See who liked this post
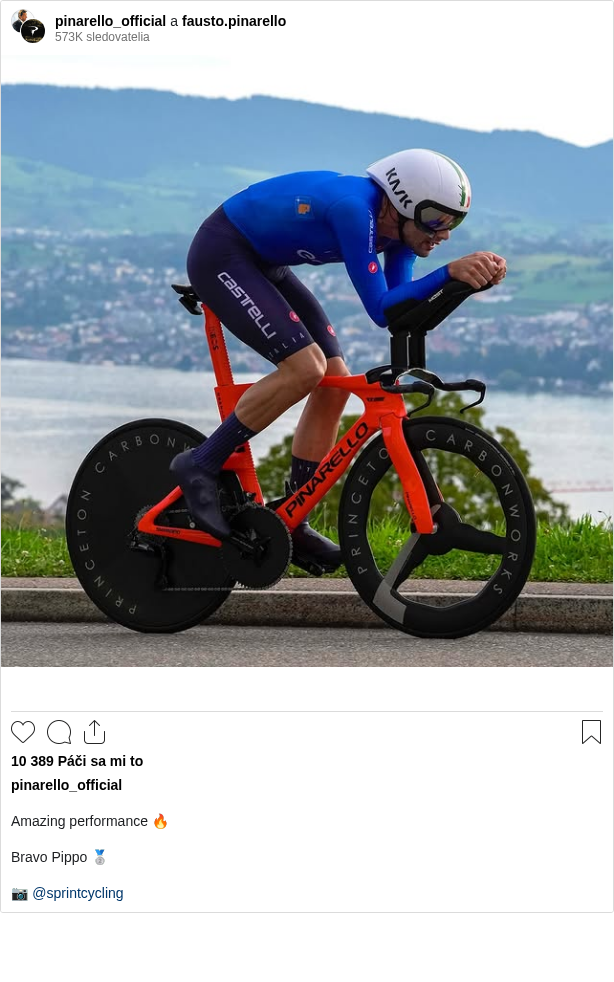Image resolution: width=614 pixels, height=982 pixels. click(x=77, y=761)
